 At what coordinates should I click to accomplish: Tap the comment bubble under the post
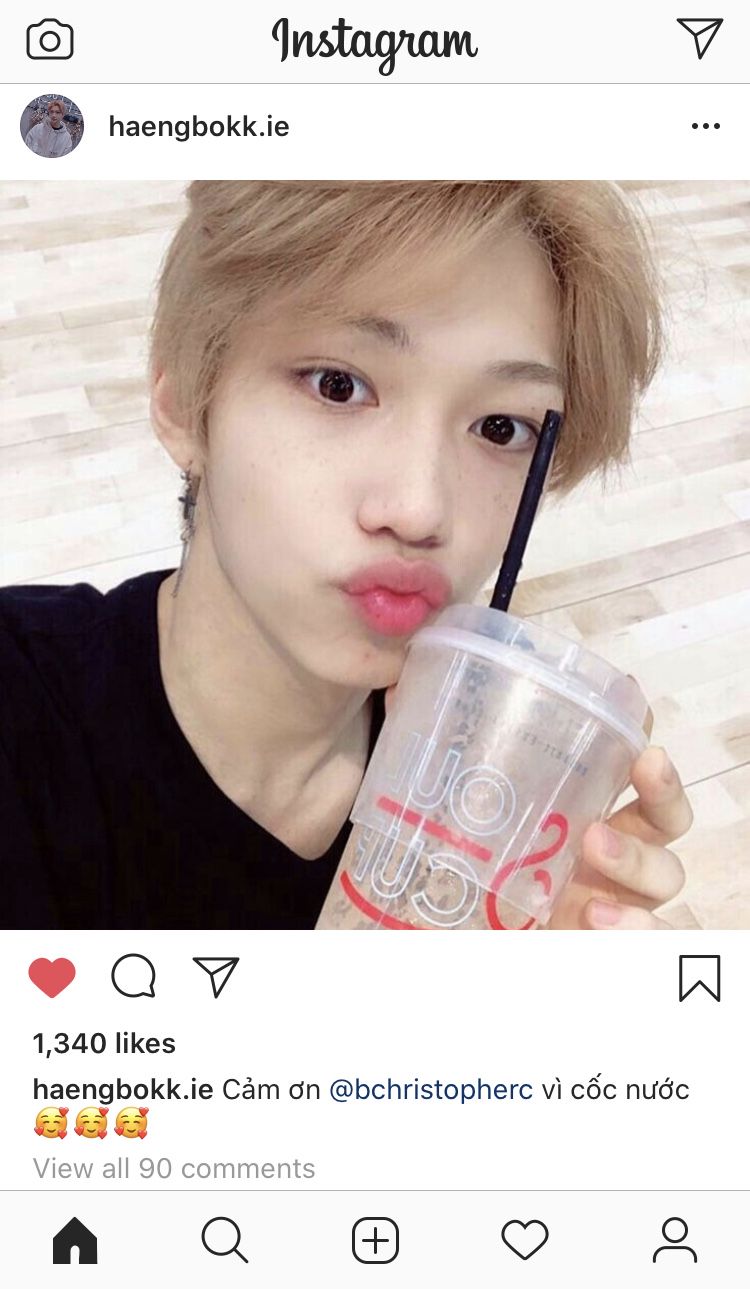click(x=133, y=977)
